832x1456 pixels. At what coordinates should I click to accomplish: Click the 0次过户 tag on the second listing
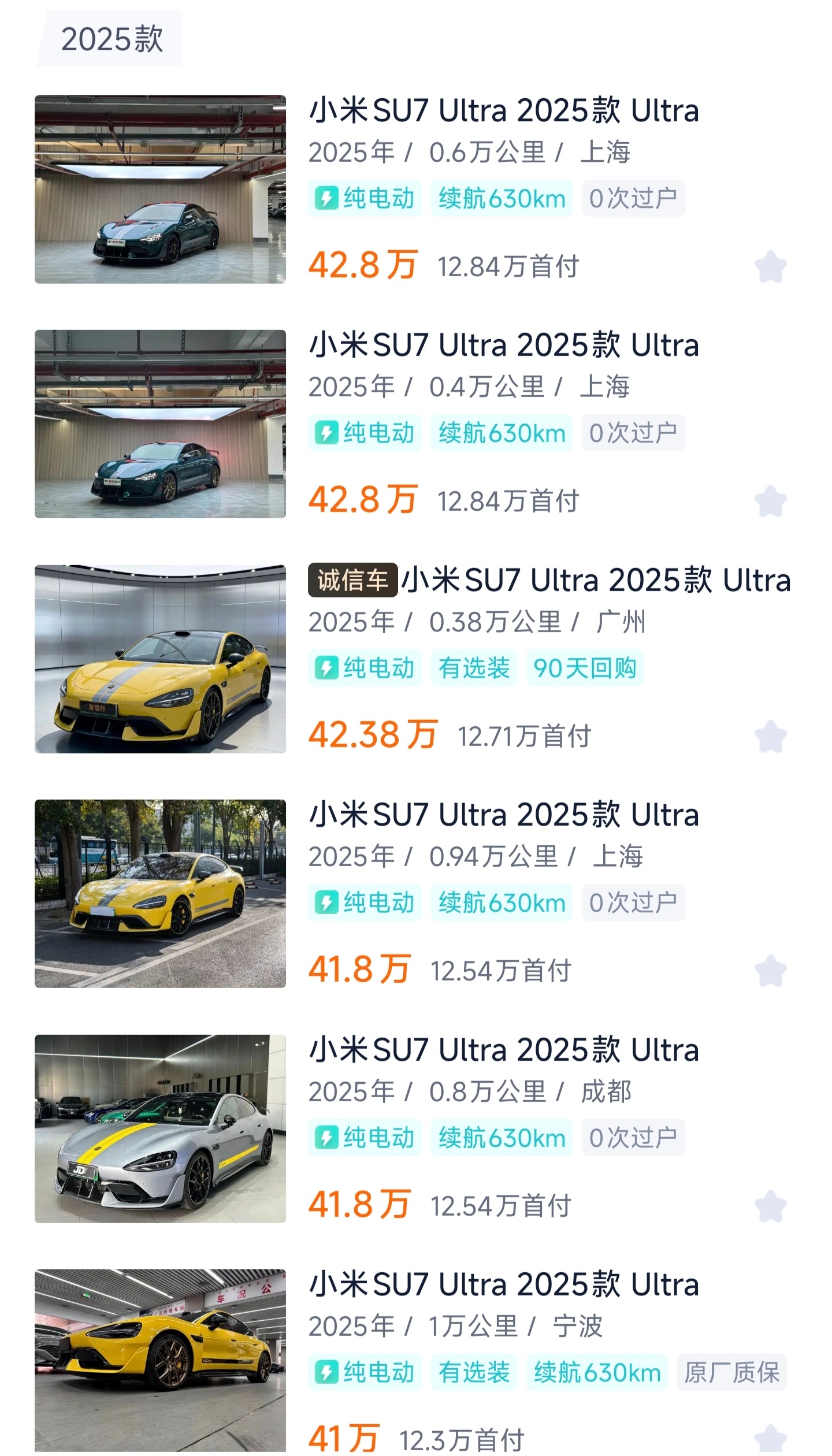632,432
